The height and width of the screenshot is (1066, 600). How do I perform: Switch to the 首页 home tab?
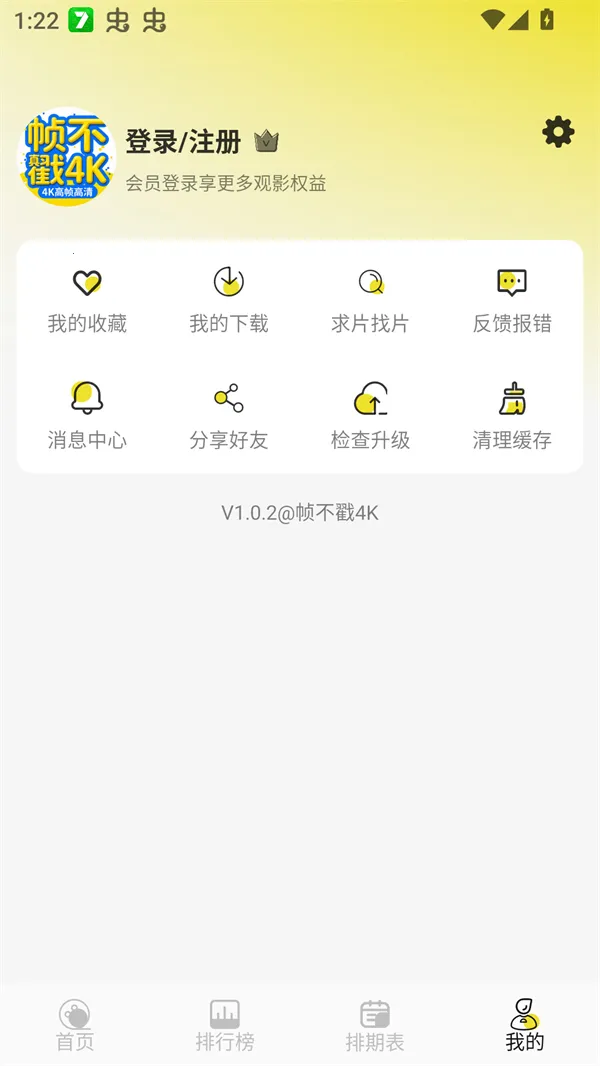click(x=75, y=1025)
